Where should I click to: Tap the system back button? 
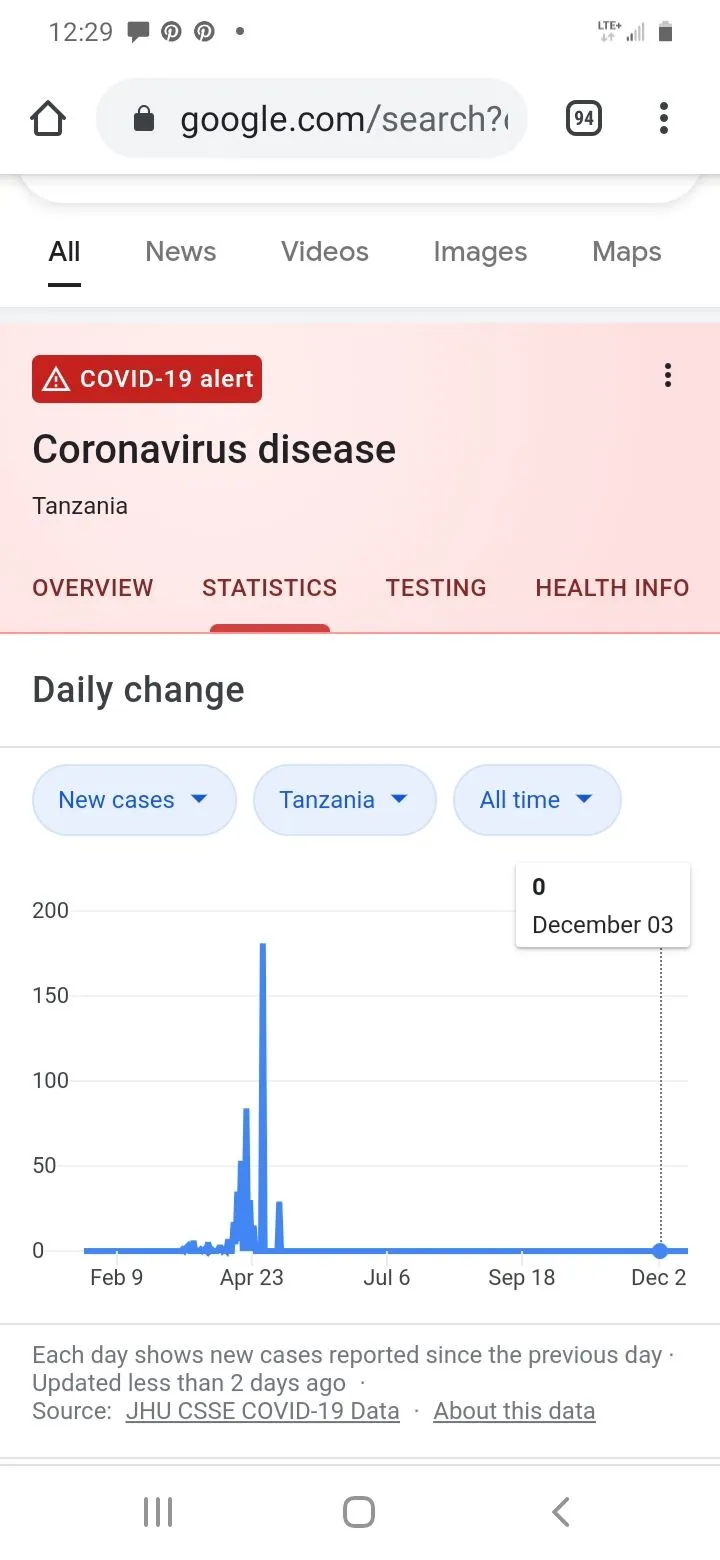(561, 1511)
